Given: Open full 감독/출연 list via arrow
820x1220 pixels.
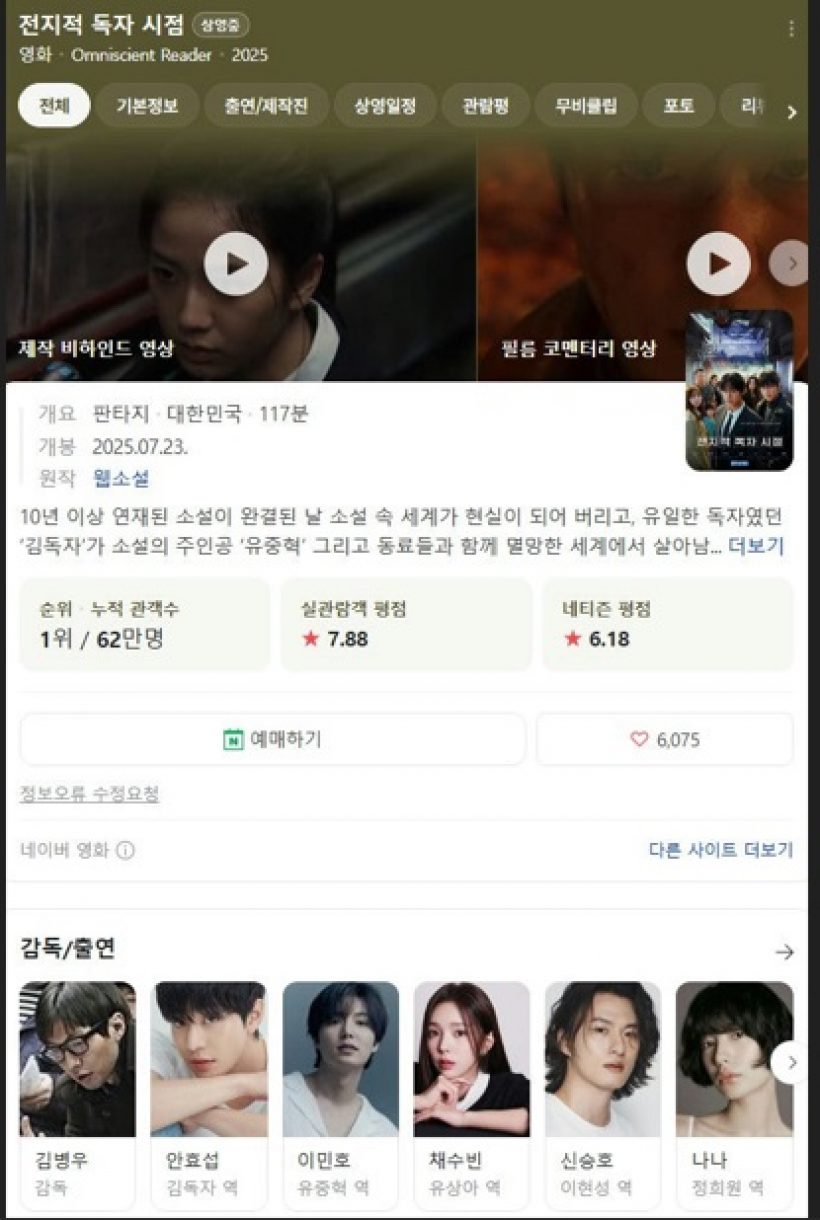Looking at the screenshot, I should pyautogui.click(x=785, y=952).
